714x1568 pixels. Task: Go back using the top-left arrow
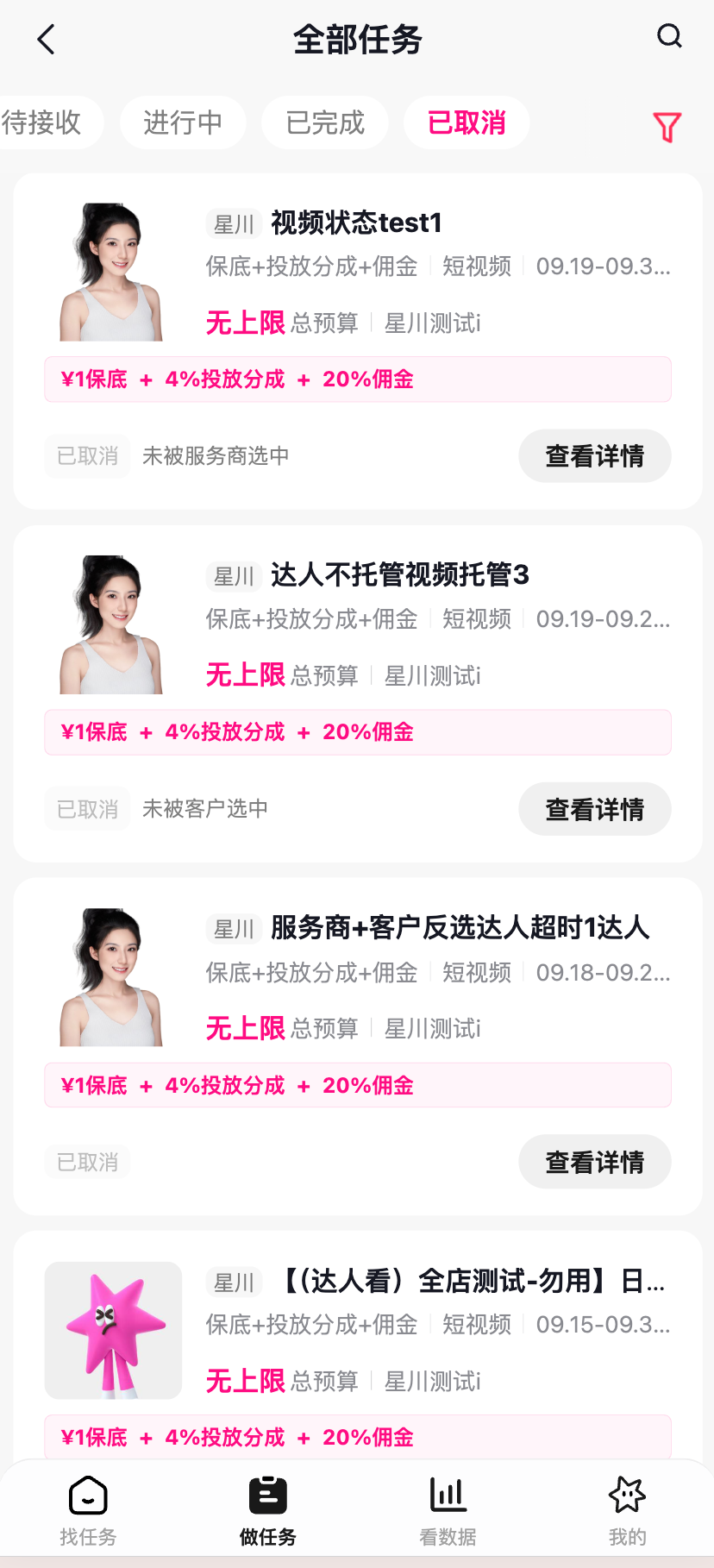47,40
